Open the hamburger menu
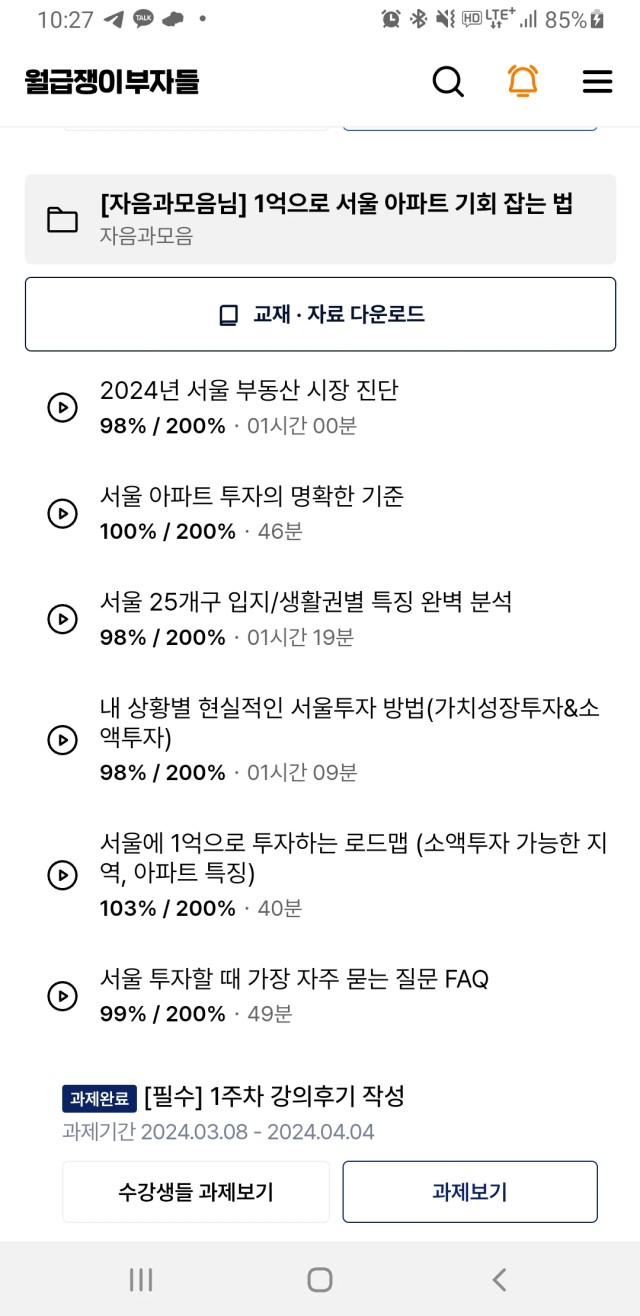The width and height of the screenshot is (640, 1316). coord(597,82)
